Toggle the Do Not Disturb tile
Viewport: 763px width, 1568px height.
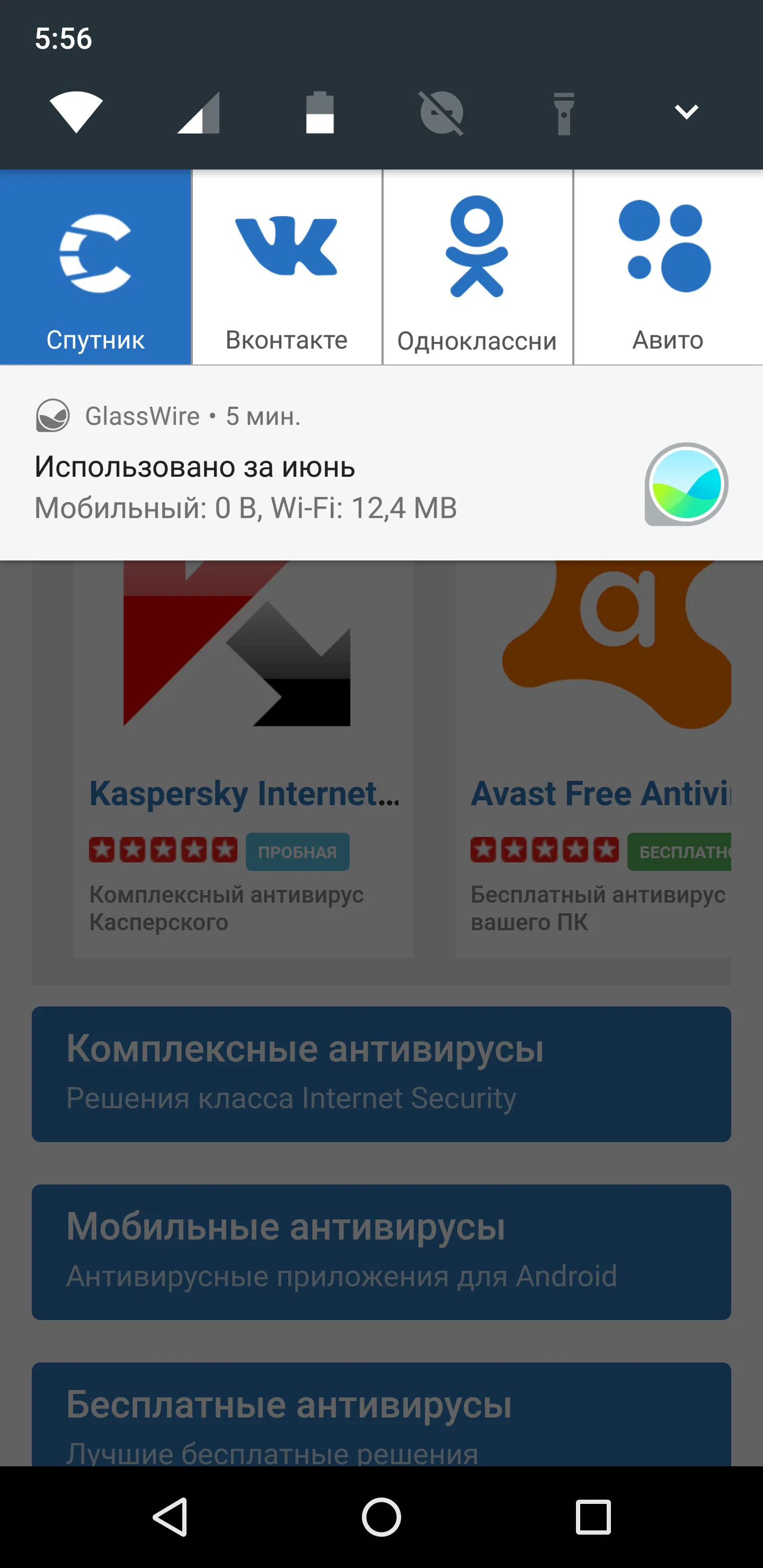pyautogui.click(x=441, y=113)
